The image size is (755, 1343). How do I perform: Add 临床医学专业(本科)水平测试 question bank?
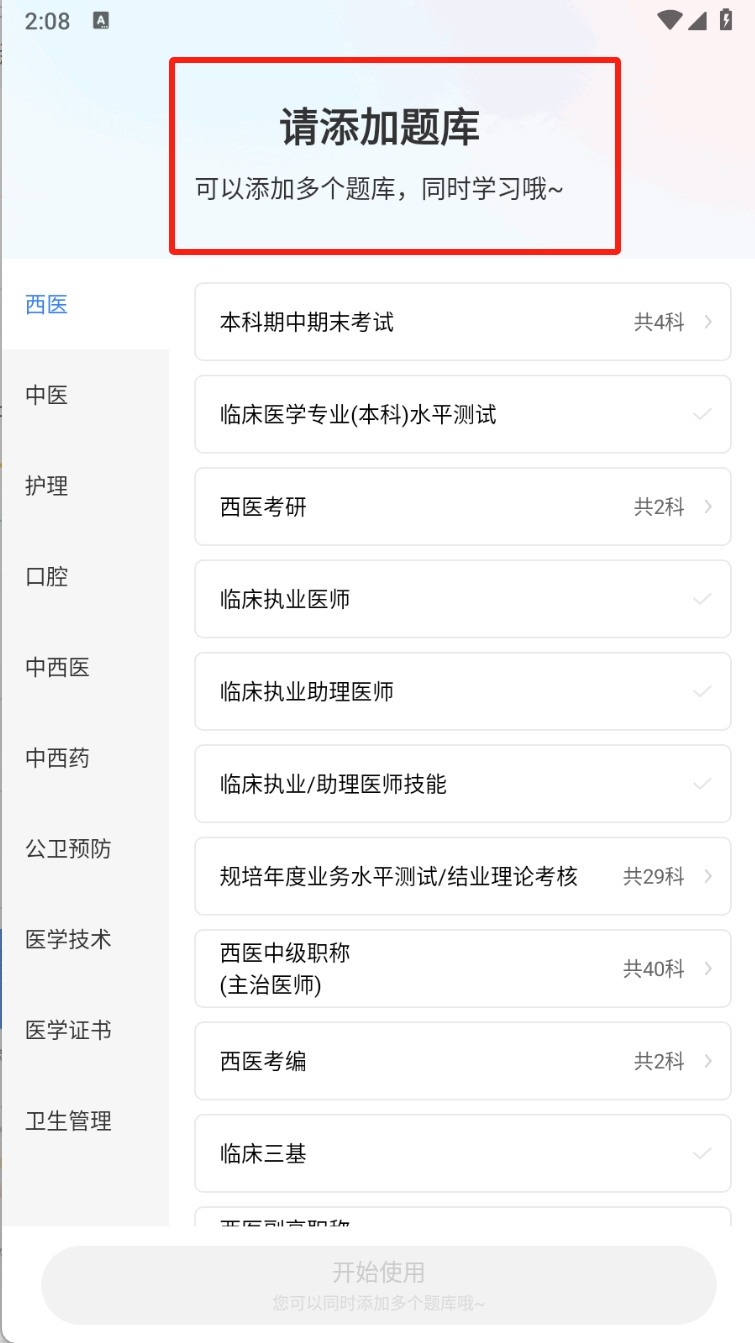[462, 414]
